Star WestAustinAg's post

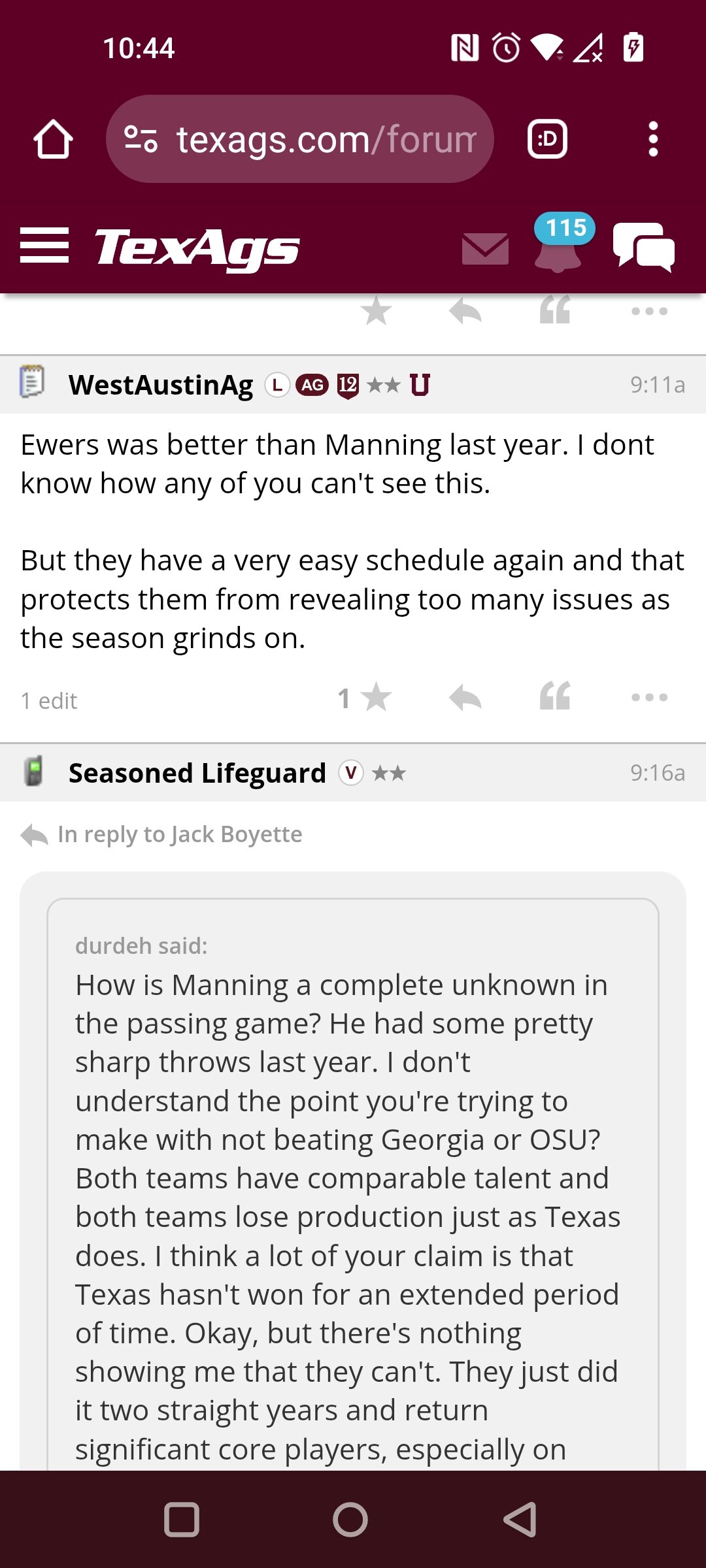coord(376,698)
